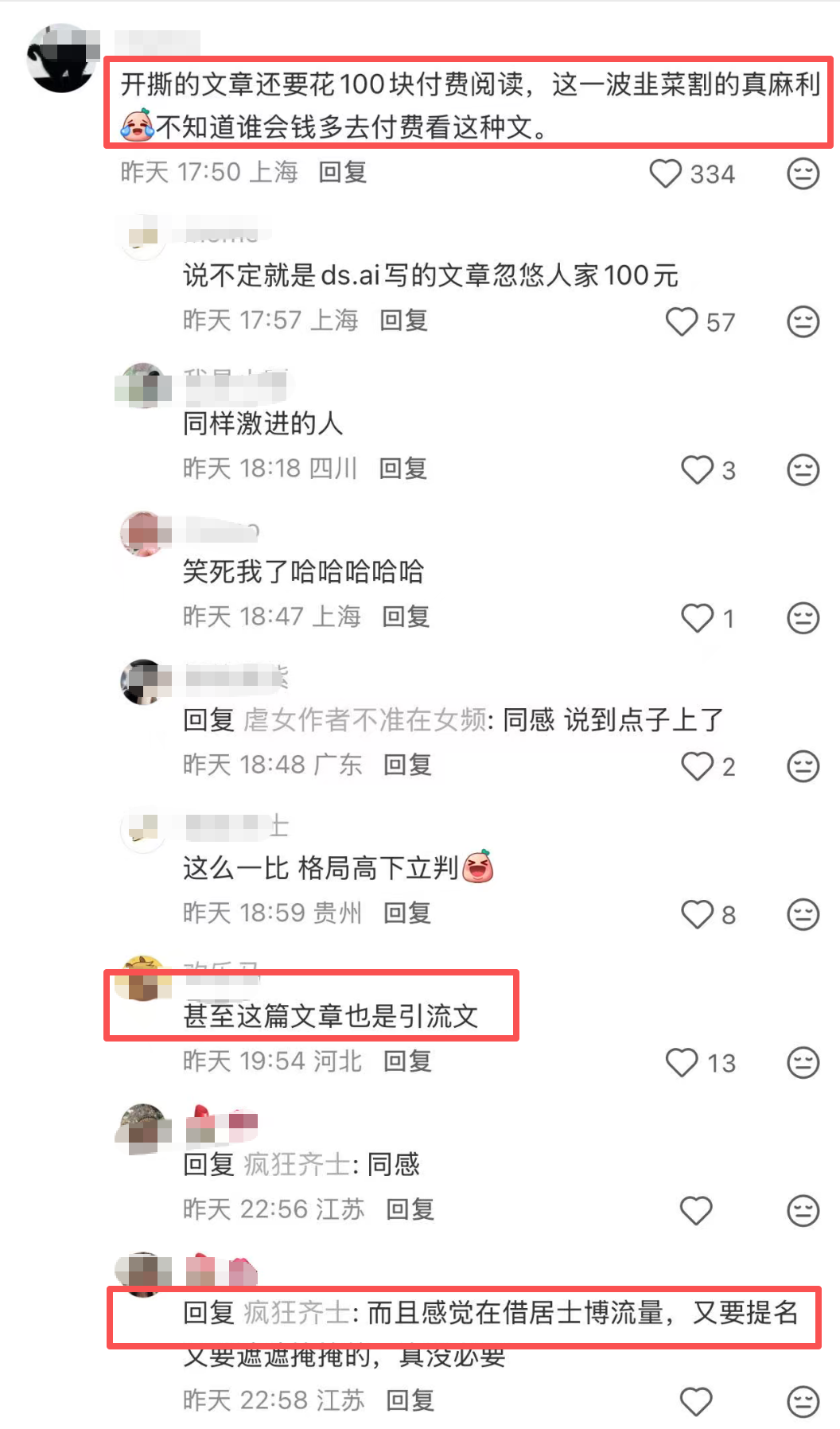Like the top comment with 334 likes
840x1429 pixels.
[666, 173]
